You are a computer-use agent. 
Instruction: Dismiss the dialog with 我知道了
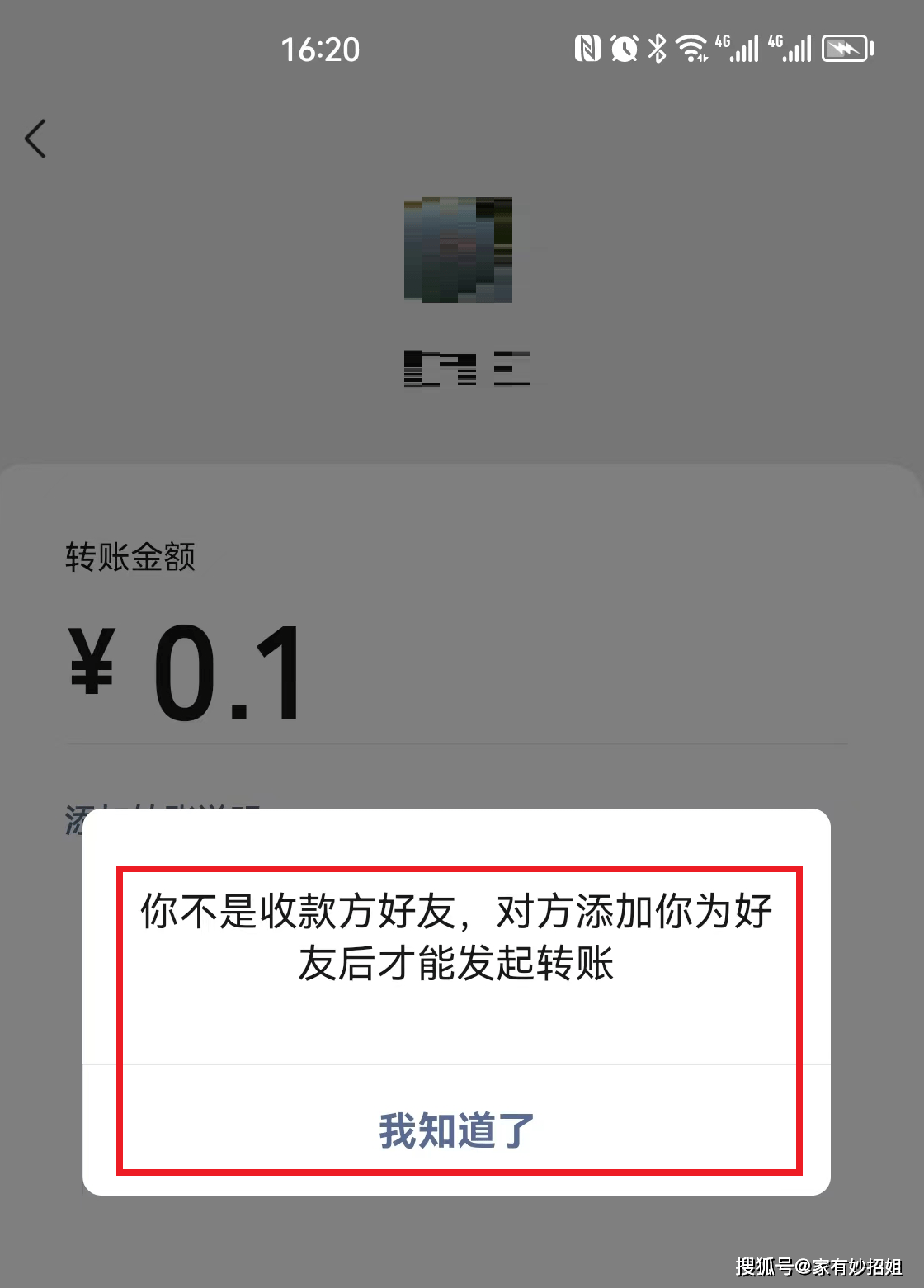point(456,1130)
